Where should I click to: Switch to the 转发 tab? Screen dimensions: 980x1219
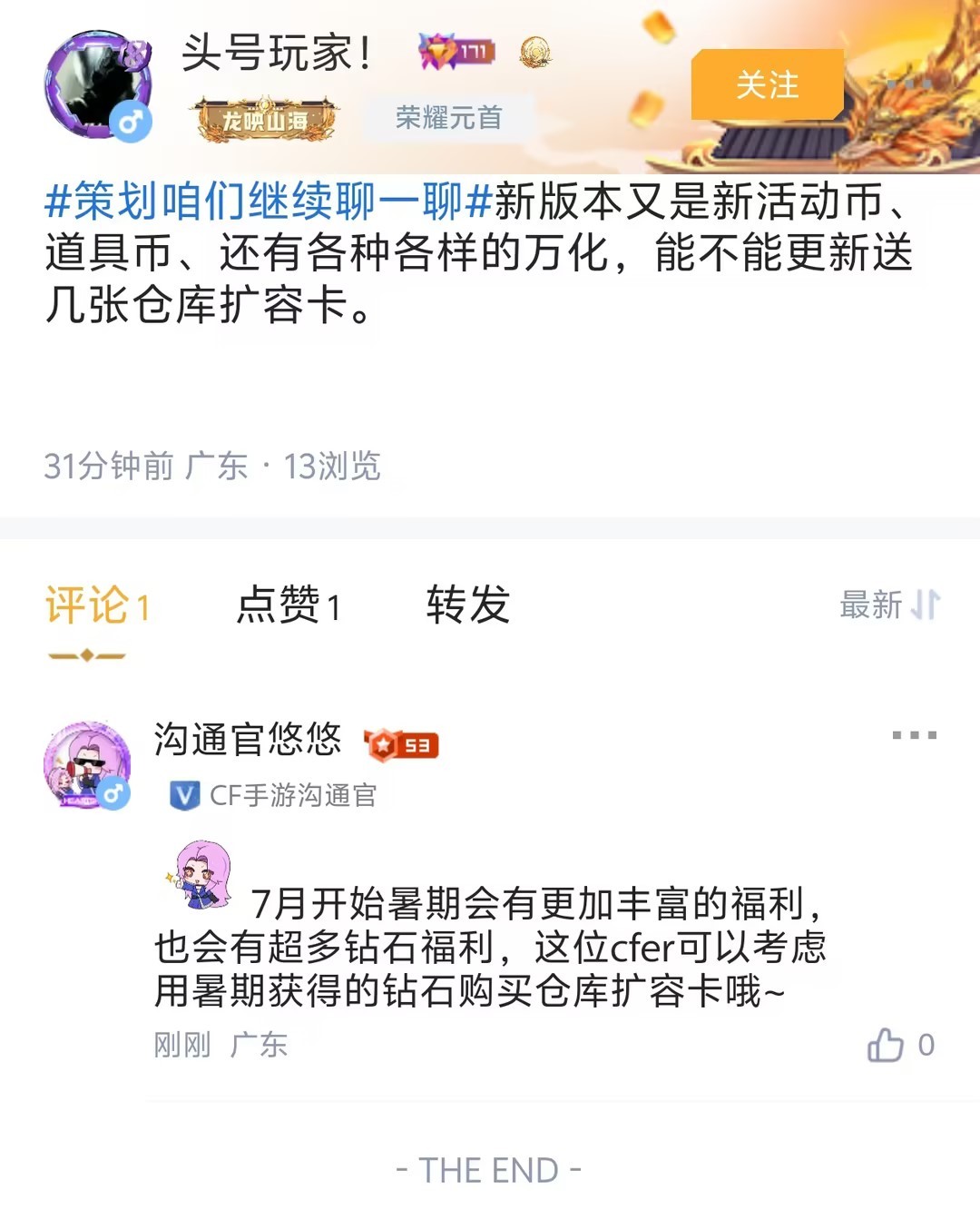pos(468,605)
